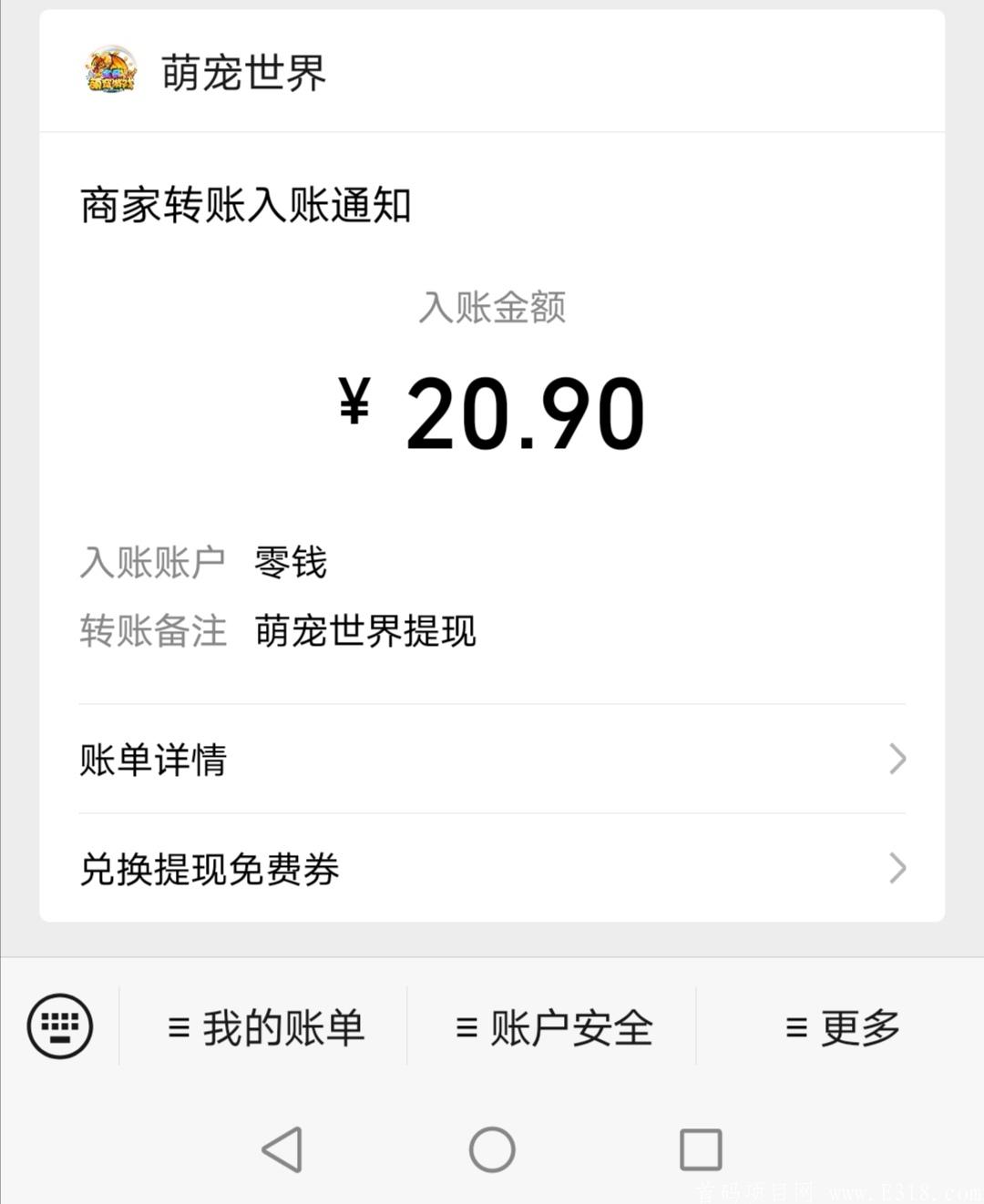This screenshot has width=984, height=1204.
Task: Expand 账单详情 via its right chevron
Action: 899,759
